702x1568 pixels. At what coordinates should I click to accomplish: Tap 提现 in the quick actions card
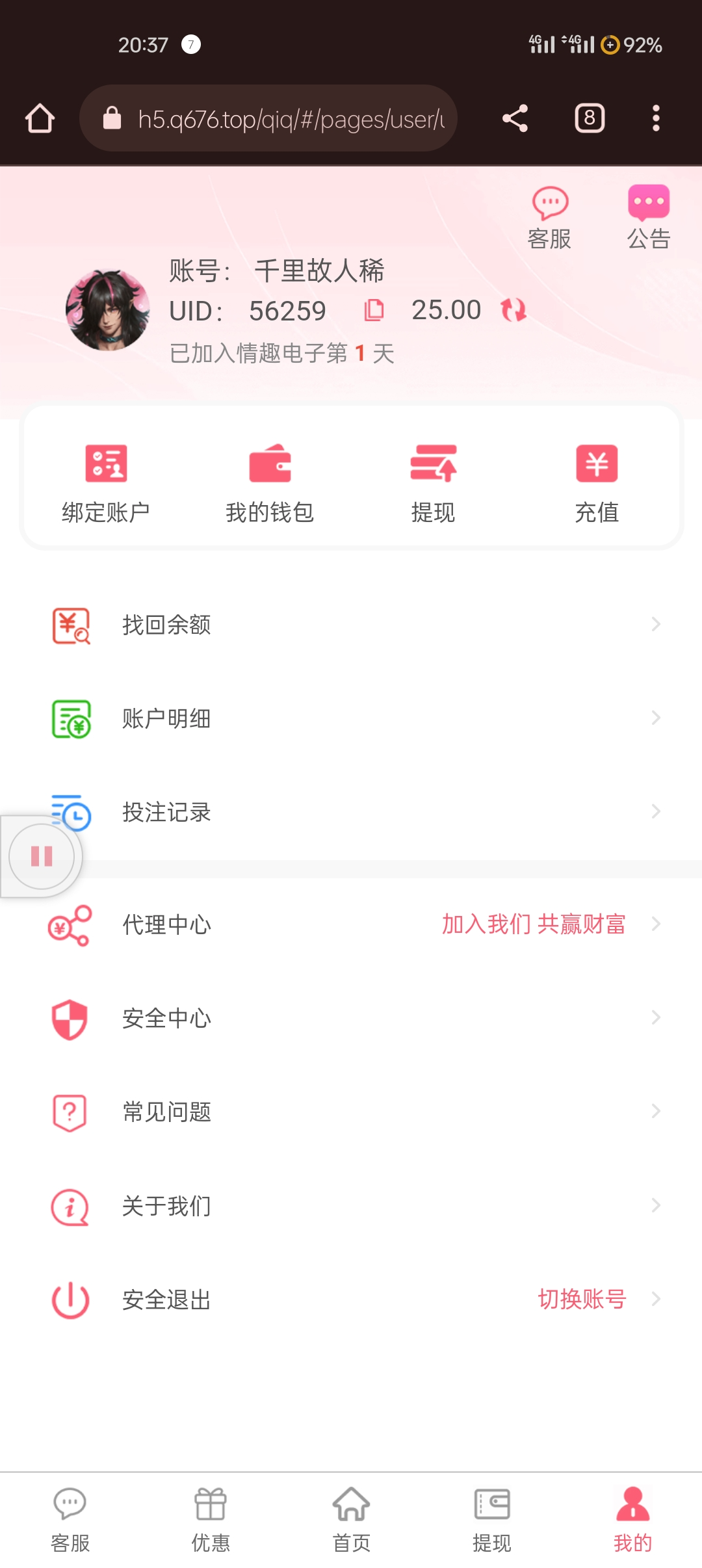pyautogui.click(x=433, y=483)
